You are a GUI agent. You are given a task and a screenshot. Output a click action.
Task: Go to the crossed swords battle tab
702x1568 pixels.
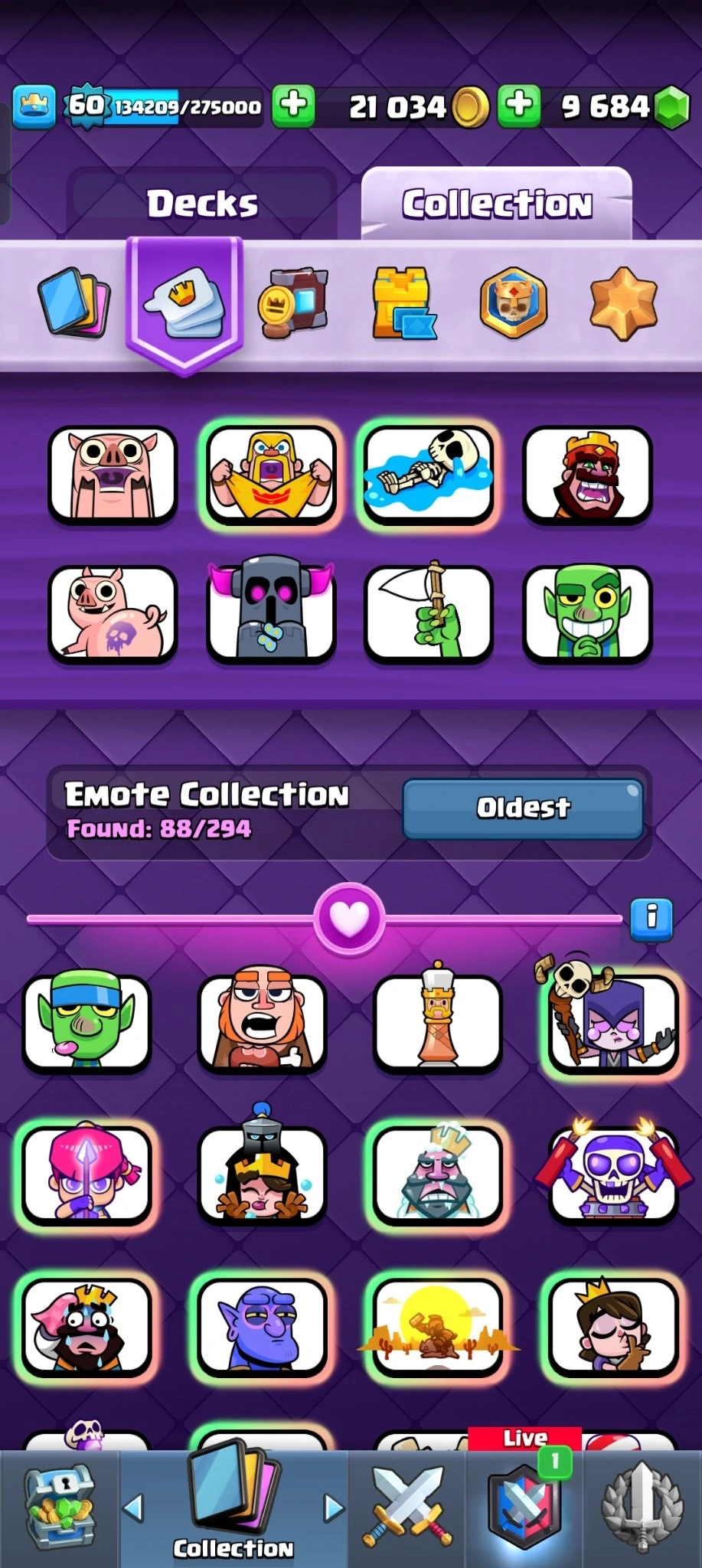[x=407, y=1508]
